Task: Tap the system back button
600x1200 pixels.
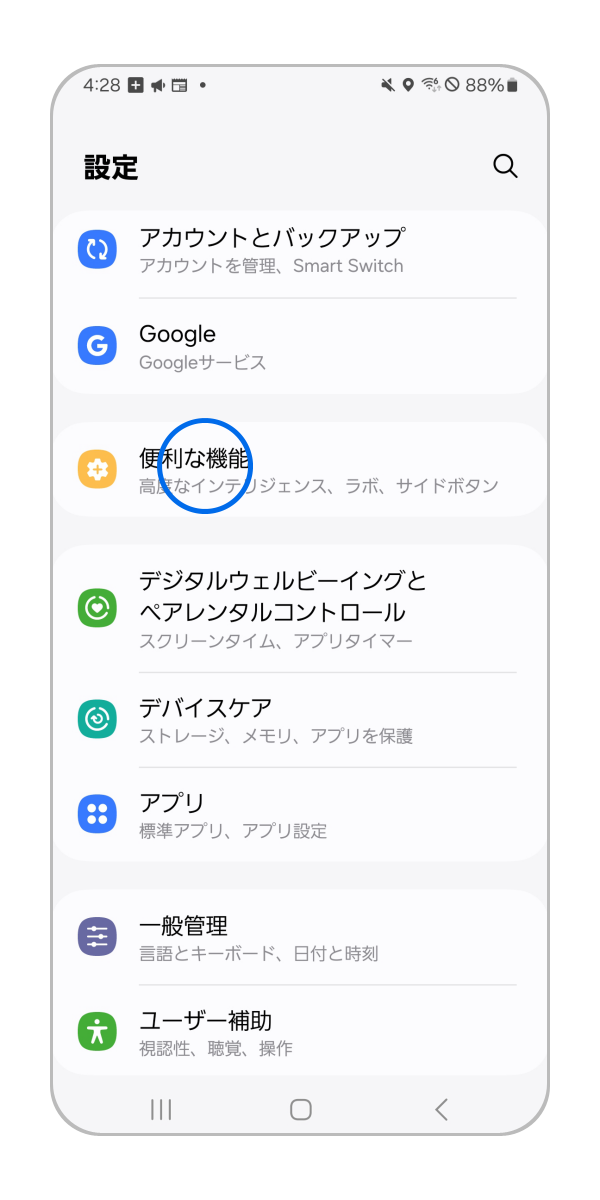Action: pyautogui.click(x=441, y=1109)
